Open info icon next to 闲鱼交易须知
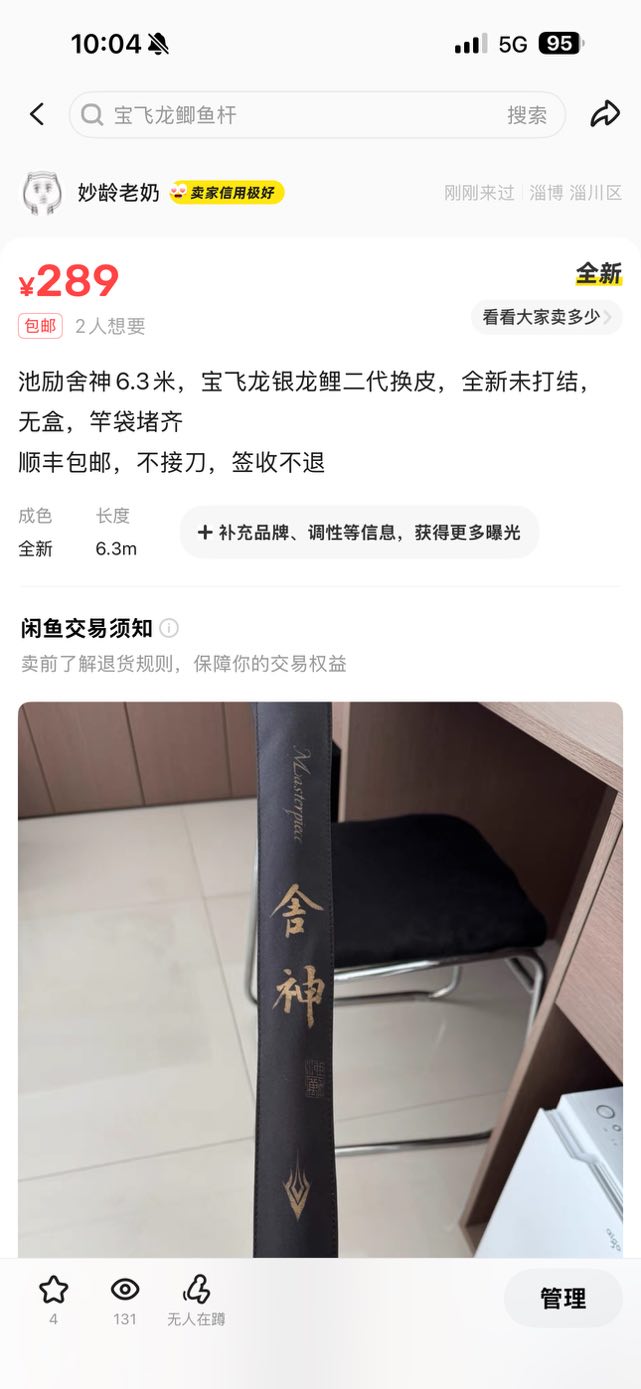 (x=170, y=628)
